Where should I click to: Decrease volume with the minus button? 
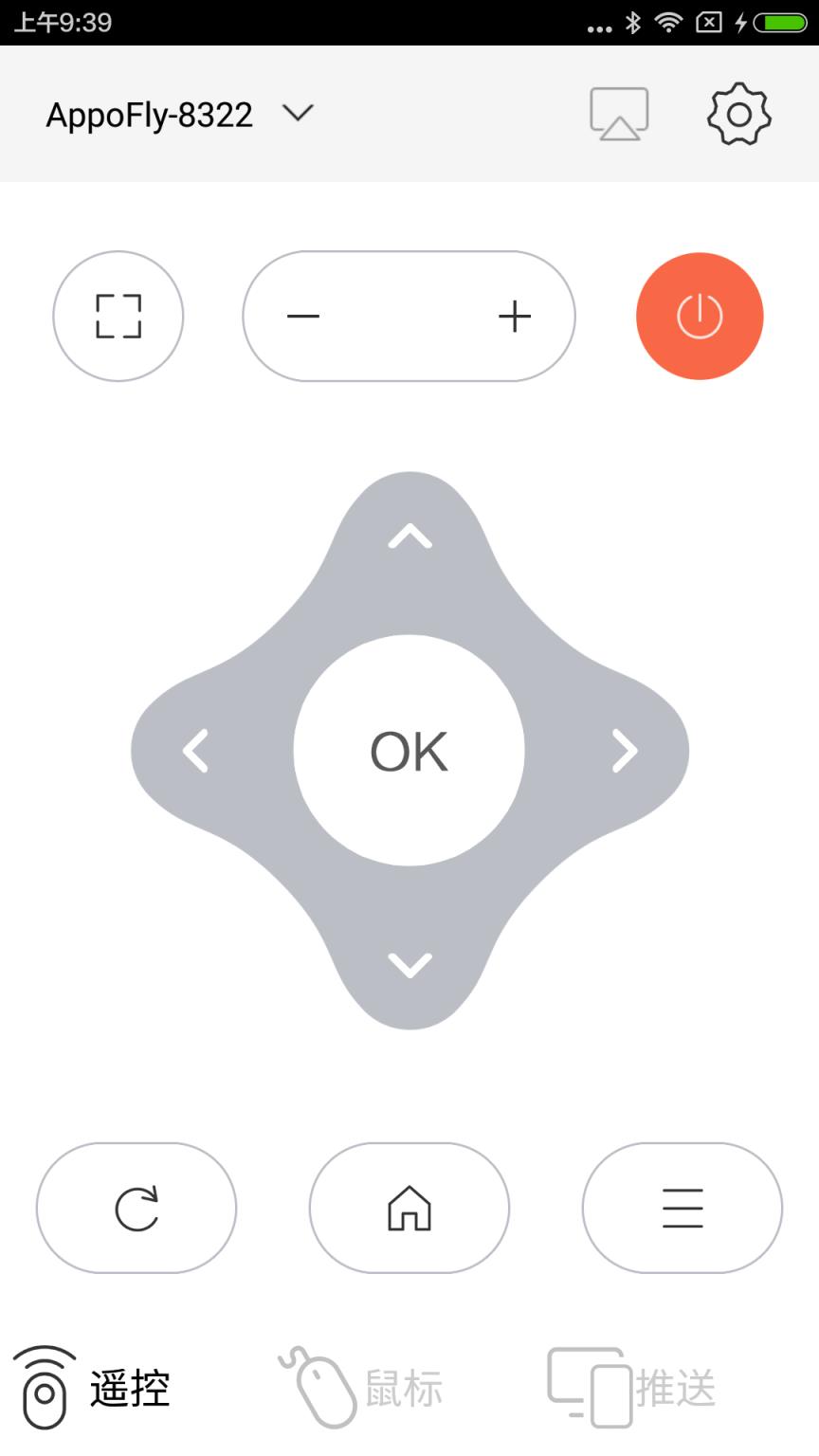(x=303, y=316)
